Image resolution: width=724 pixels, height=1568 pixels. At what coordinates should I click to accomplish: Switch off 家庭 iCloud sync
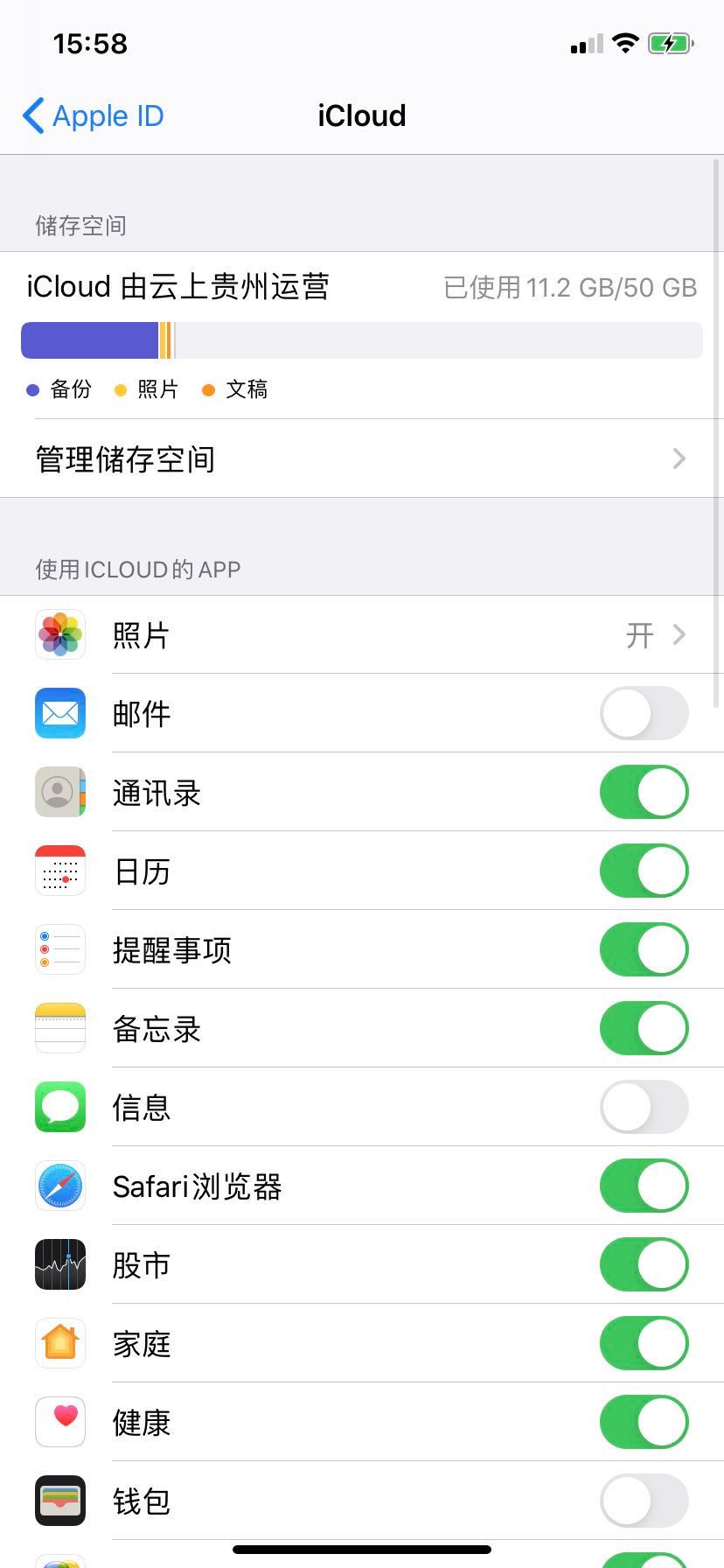pos(644,1343)
